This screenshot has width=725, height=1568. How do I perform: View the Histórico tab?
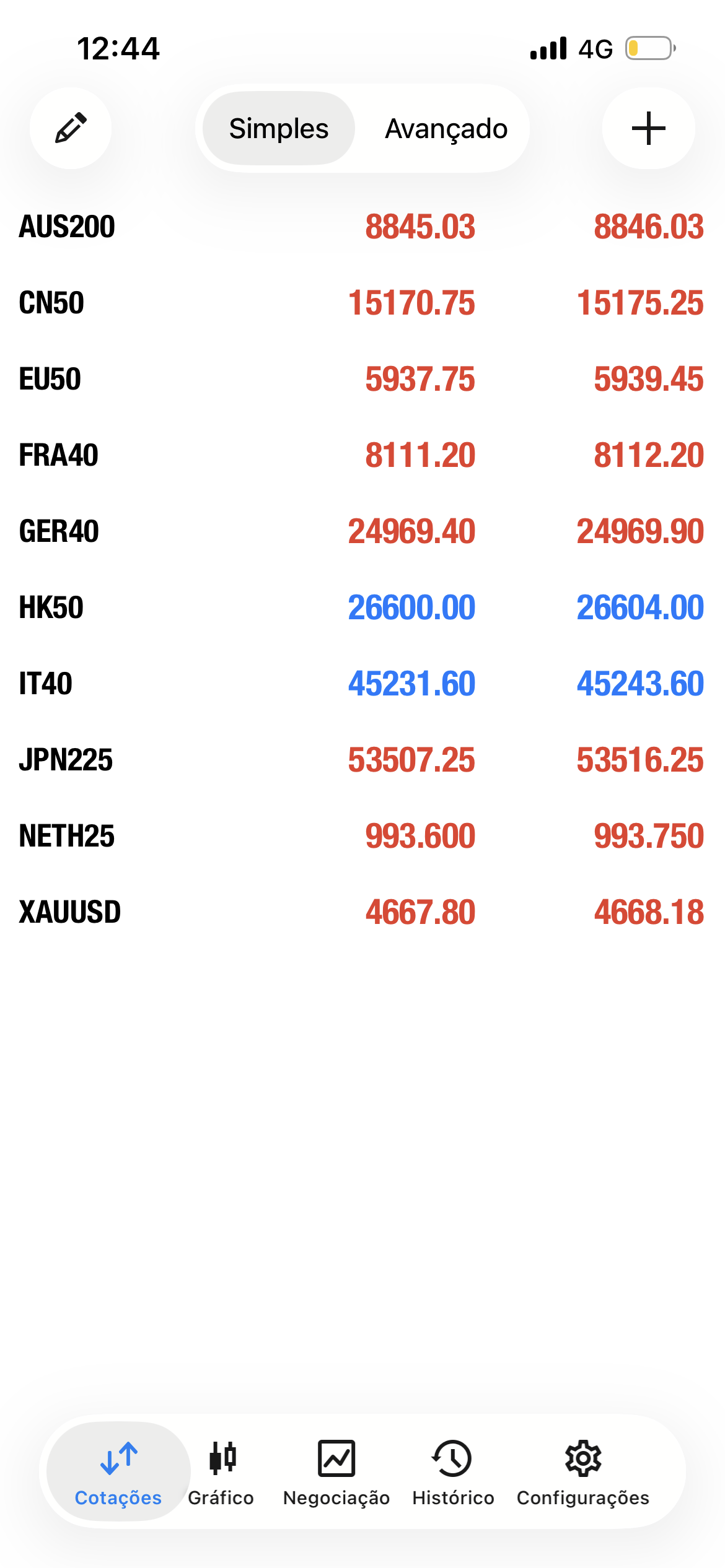point(453,1472)
